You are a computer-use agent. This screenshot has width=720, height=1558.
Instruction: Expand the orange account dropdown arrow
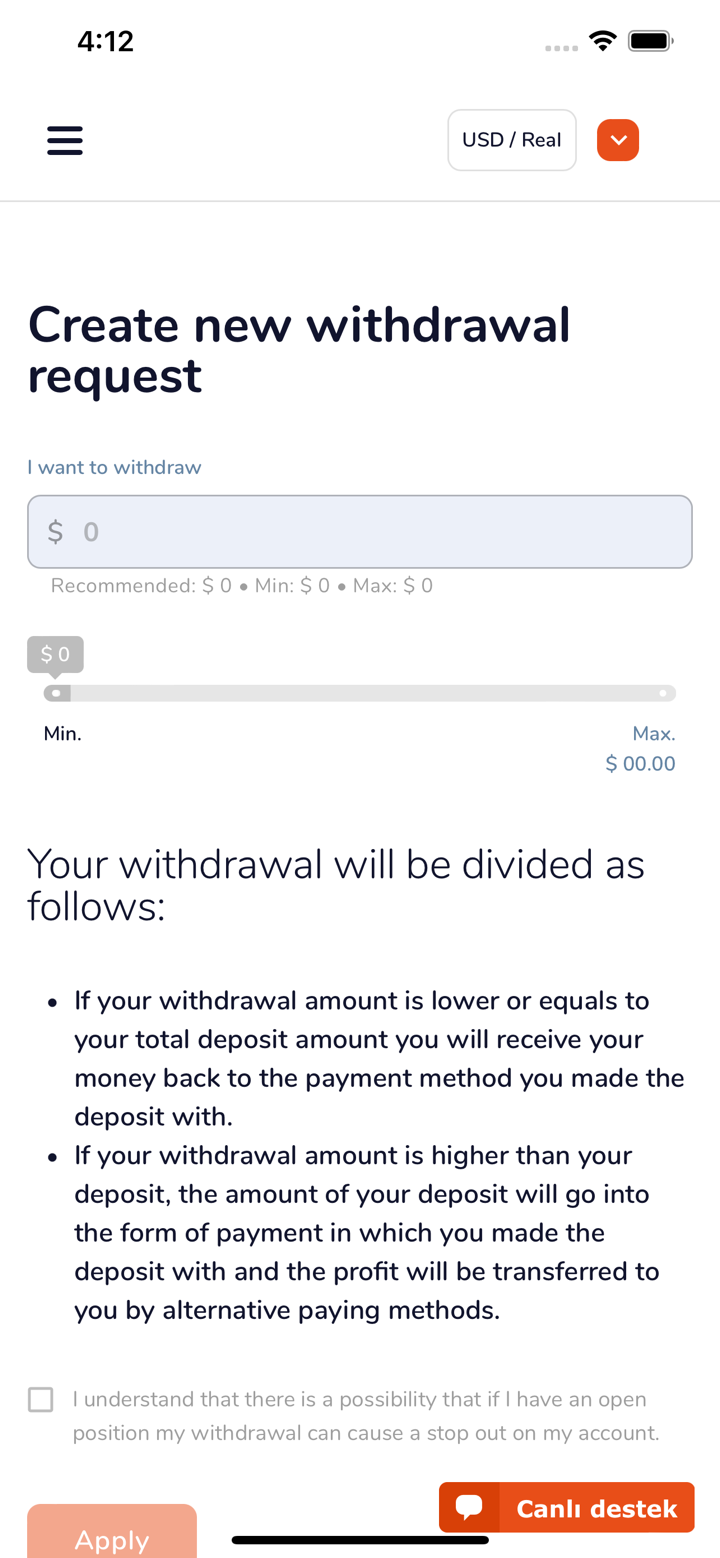pyautogui.click(x=618, y=140)
